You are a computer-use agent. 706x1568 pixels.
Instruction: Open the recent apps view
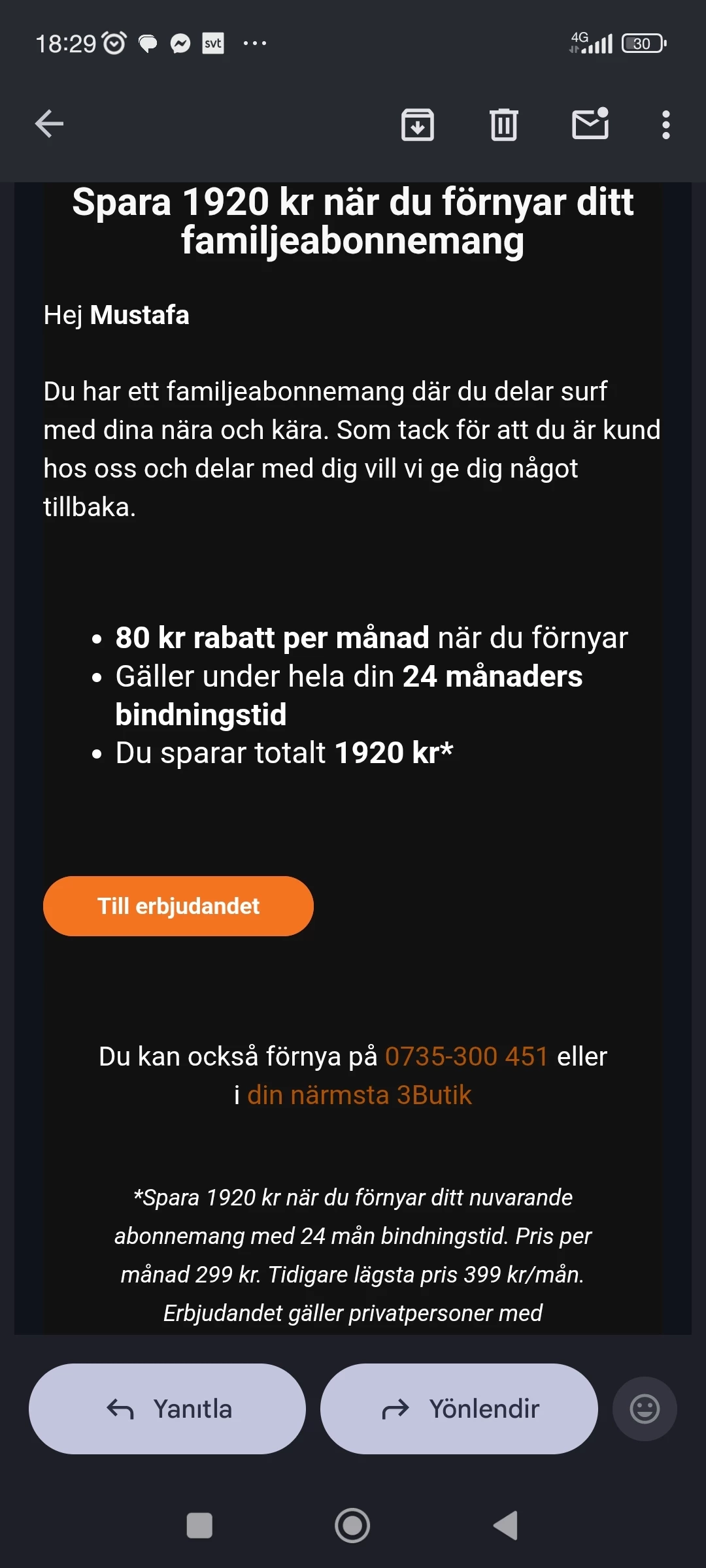(199, 1526)
